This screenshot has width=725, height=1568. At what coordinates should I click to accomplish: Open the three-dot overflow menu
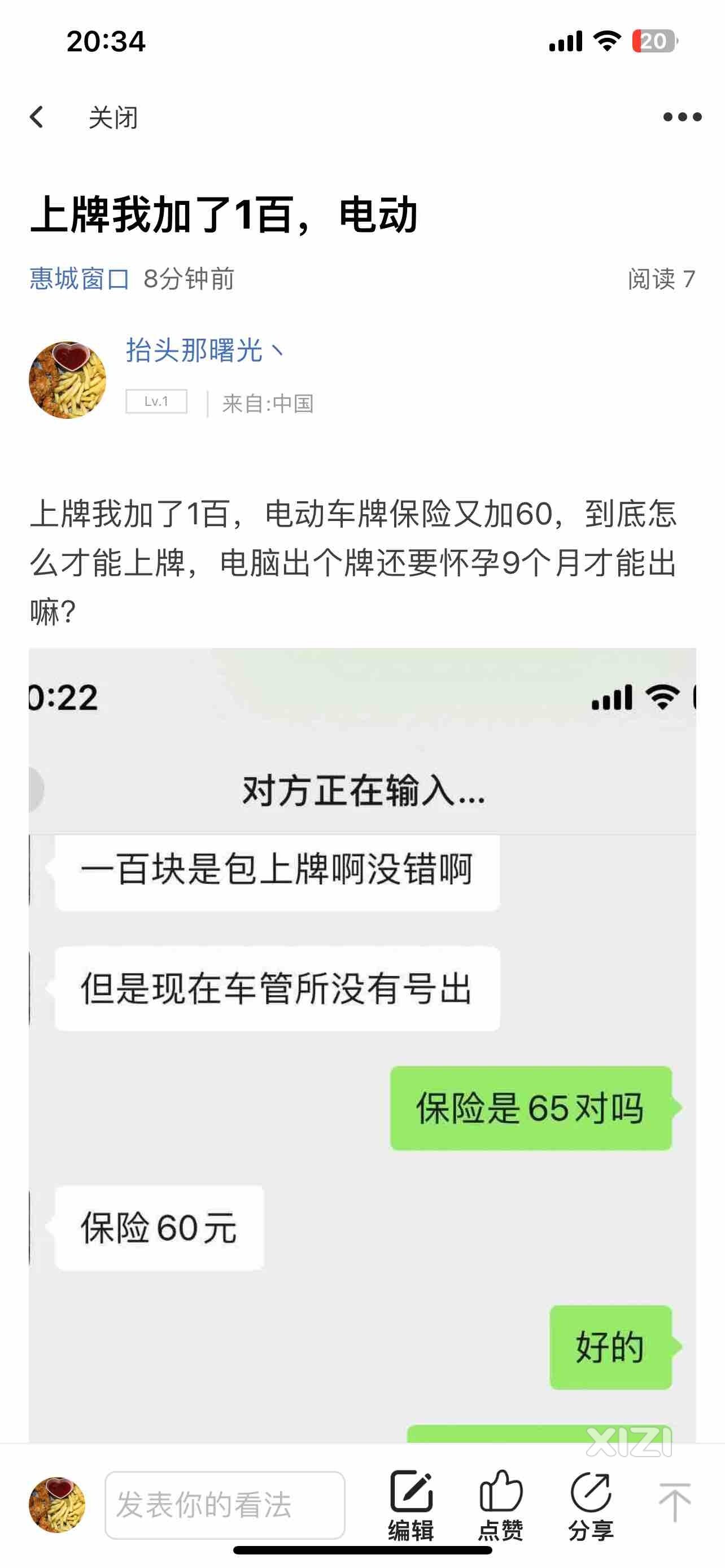pos(682,117)
